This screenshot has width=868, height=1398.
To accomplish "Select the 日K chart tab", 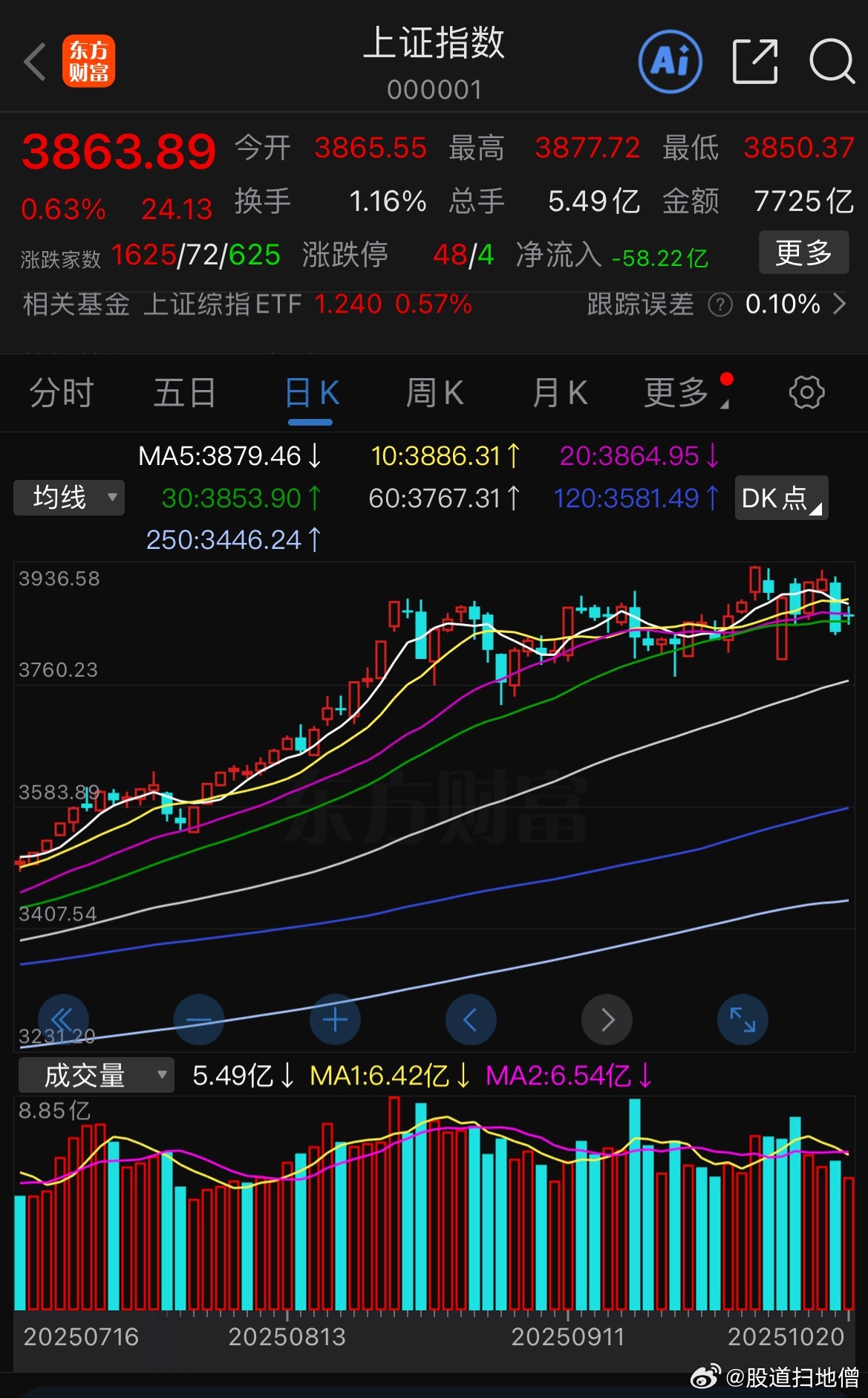I will click(x=311, y=392).
